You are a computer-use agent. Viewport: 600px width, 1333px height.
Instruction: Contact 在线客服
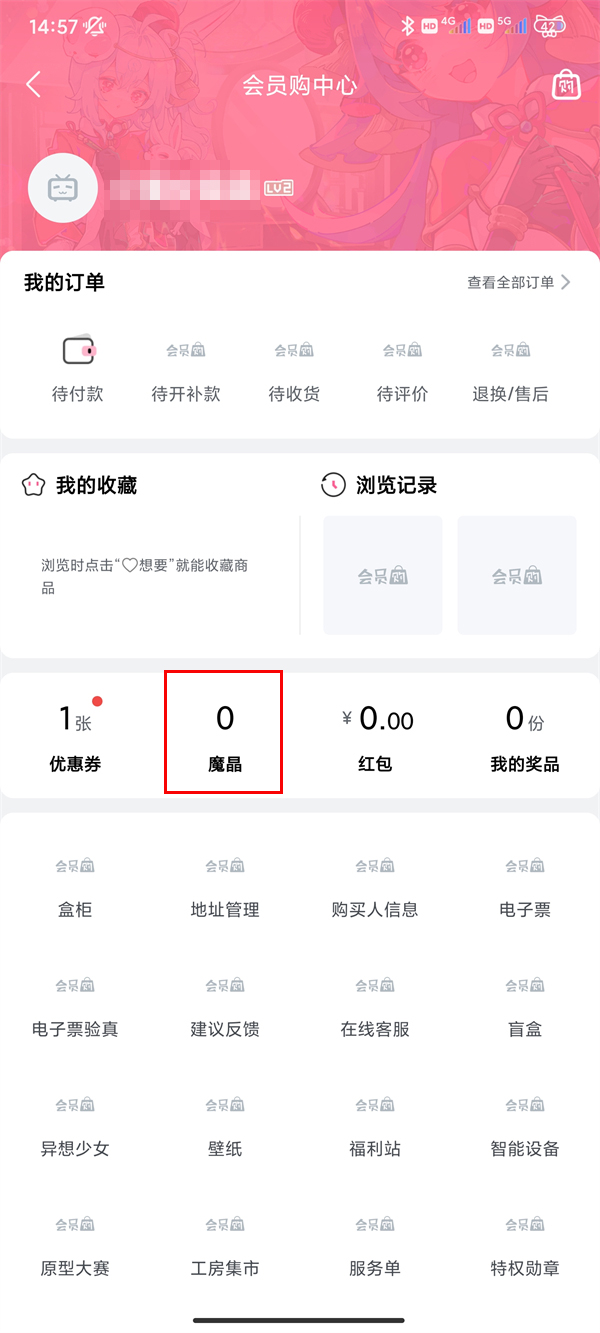coord(375,1008)
